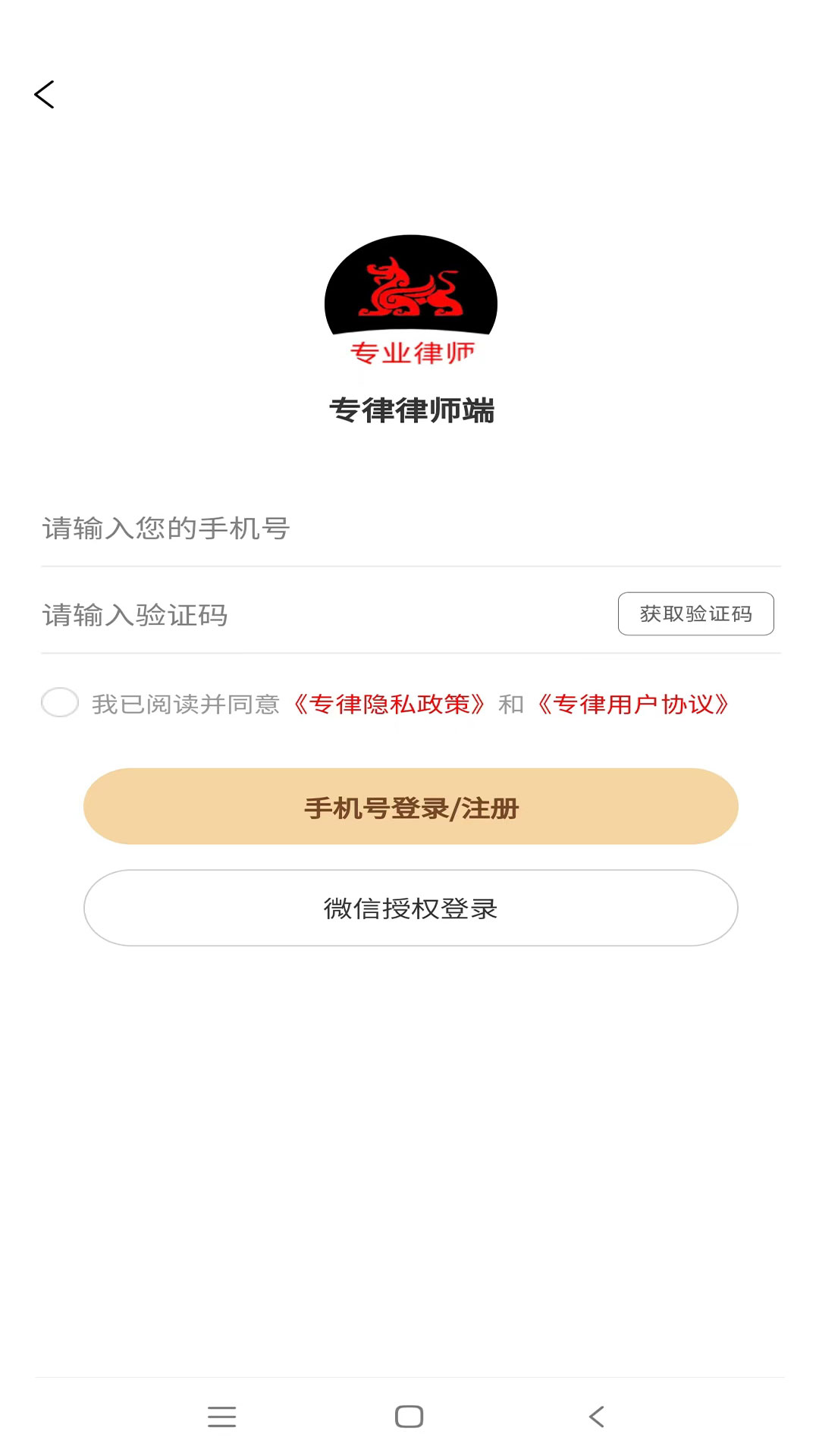Open the 《专律用户协议》 link
This screenshot has height=1456, width=819.
click(633, 704)
